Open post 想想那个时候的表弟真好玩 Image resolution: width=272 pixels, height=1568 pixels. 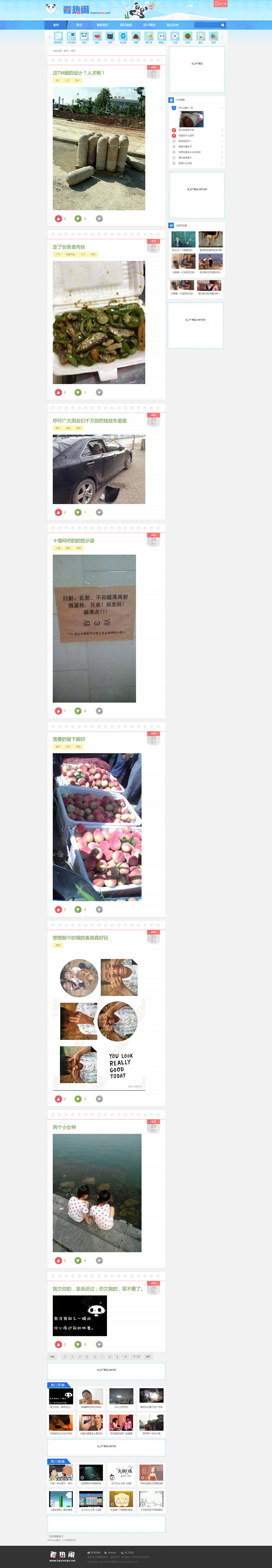[80, 938]
